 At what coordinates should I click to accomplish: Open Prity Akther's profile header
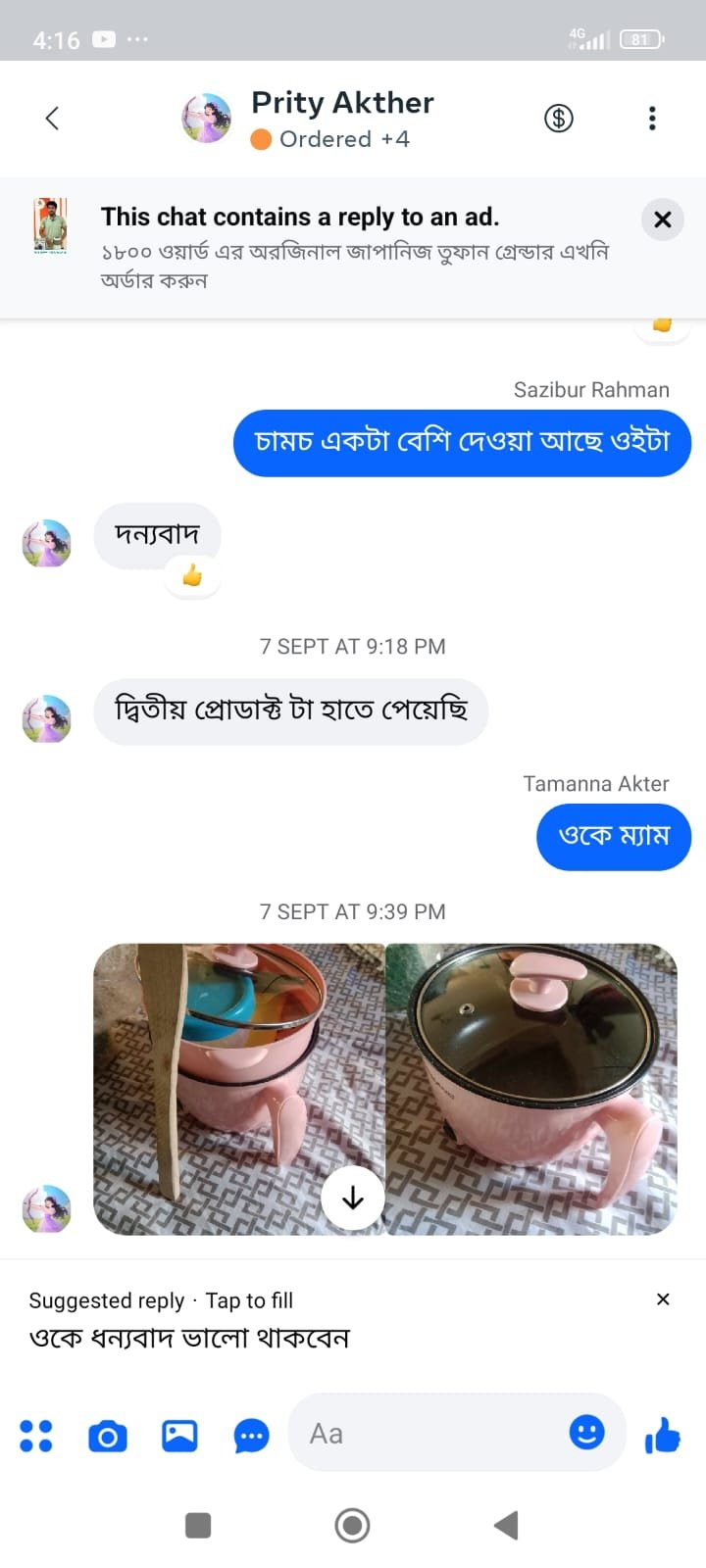[x=341, y=119]
